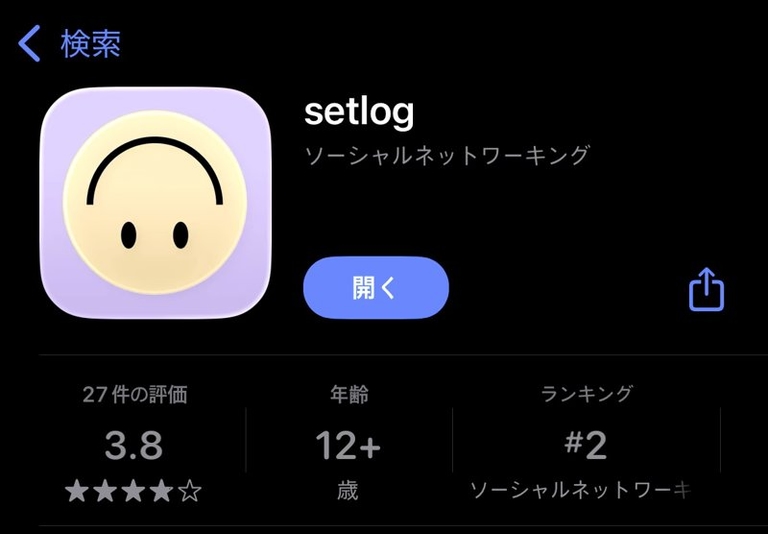This screenshot has width=768, height=534.
Task: Tap 開く to open setlog
Action: [x=375, y=288]
